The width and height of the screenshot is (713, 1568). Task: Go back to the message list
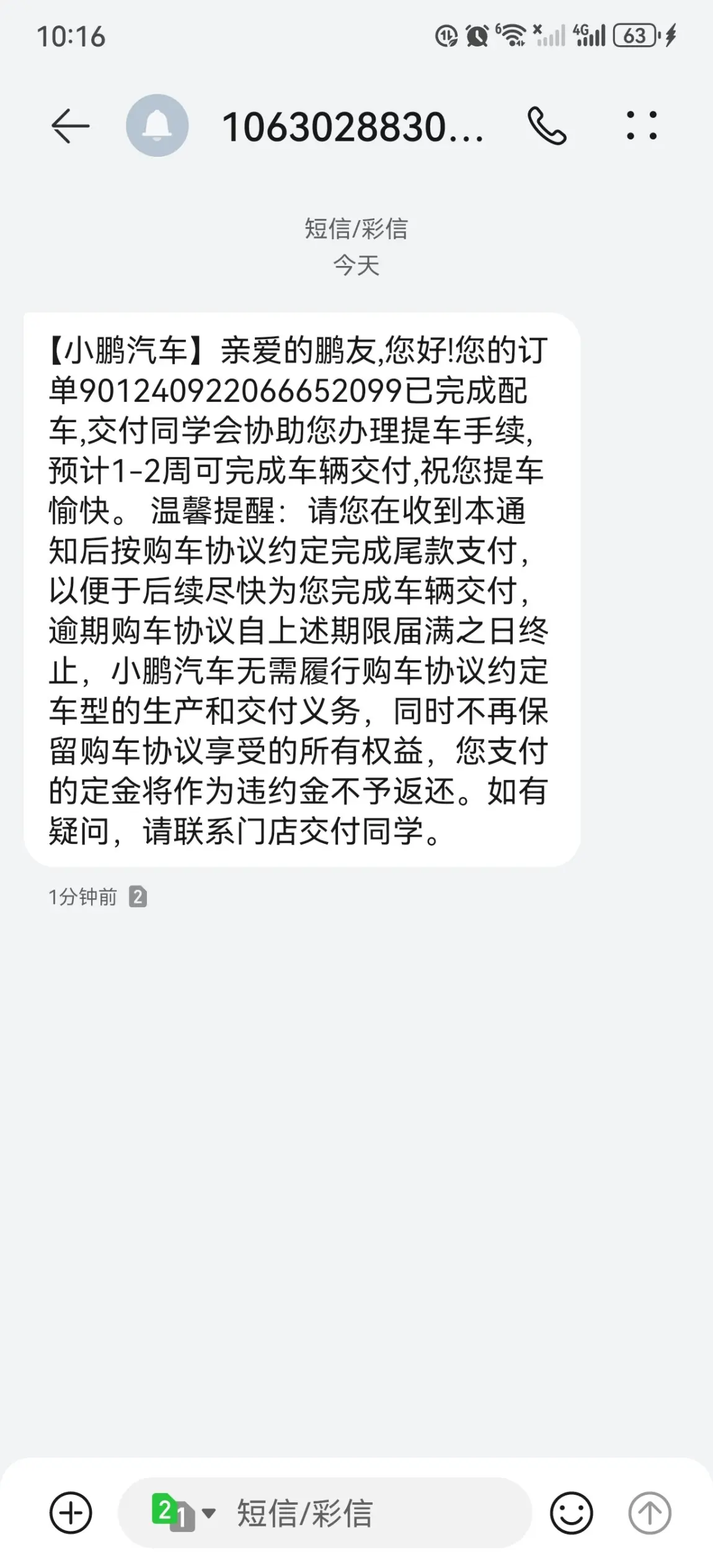70,126
